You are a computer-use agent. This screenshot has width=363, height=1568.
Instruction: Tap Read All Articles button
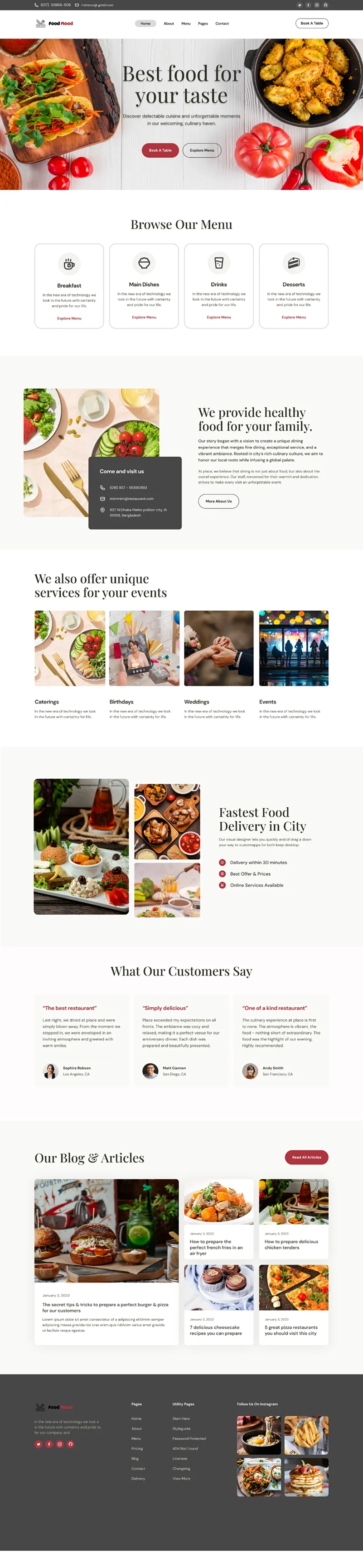306,1157
